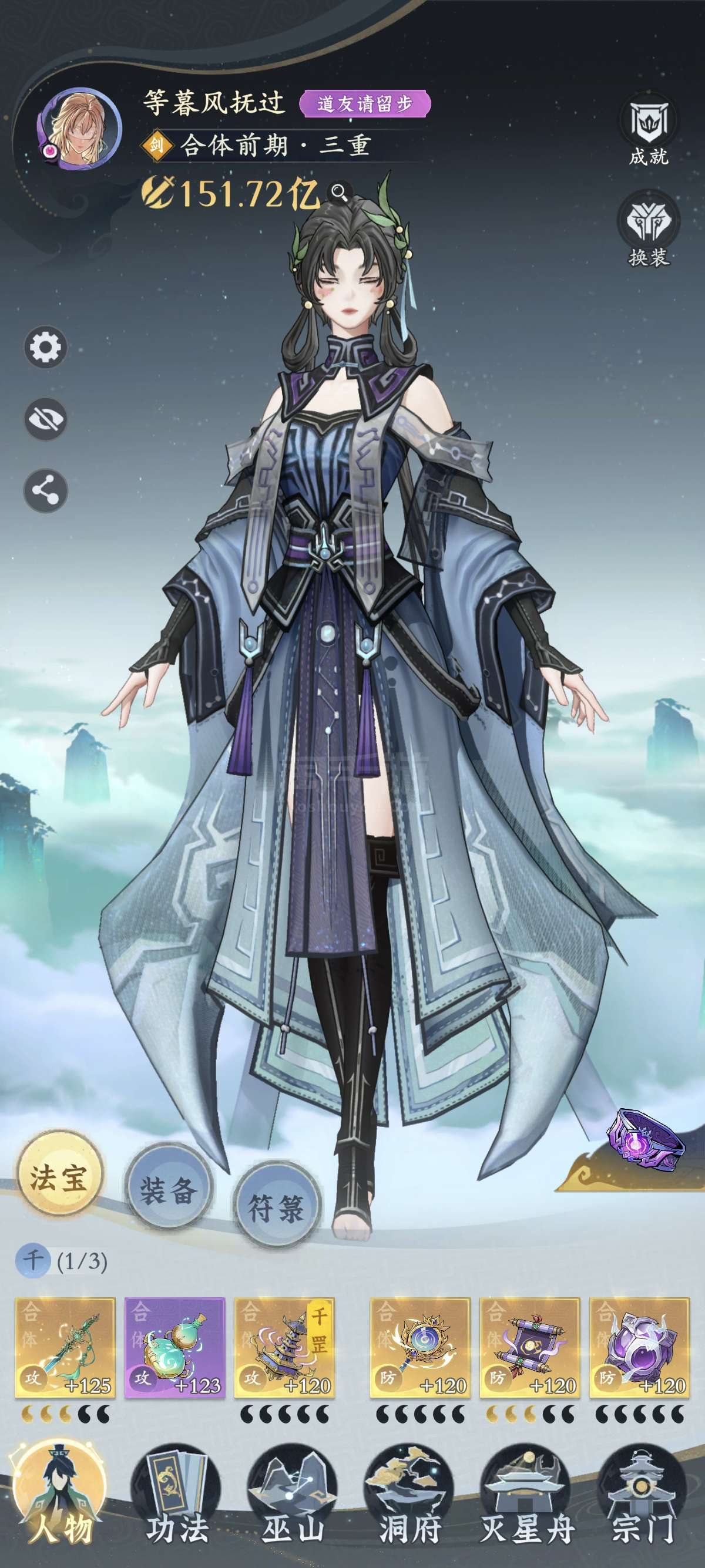Switch to the 符箓 tab
The image size is (705, 1568).
[x=277, y=1207]
